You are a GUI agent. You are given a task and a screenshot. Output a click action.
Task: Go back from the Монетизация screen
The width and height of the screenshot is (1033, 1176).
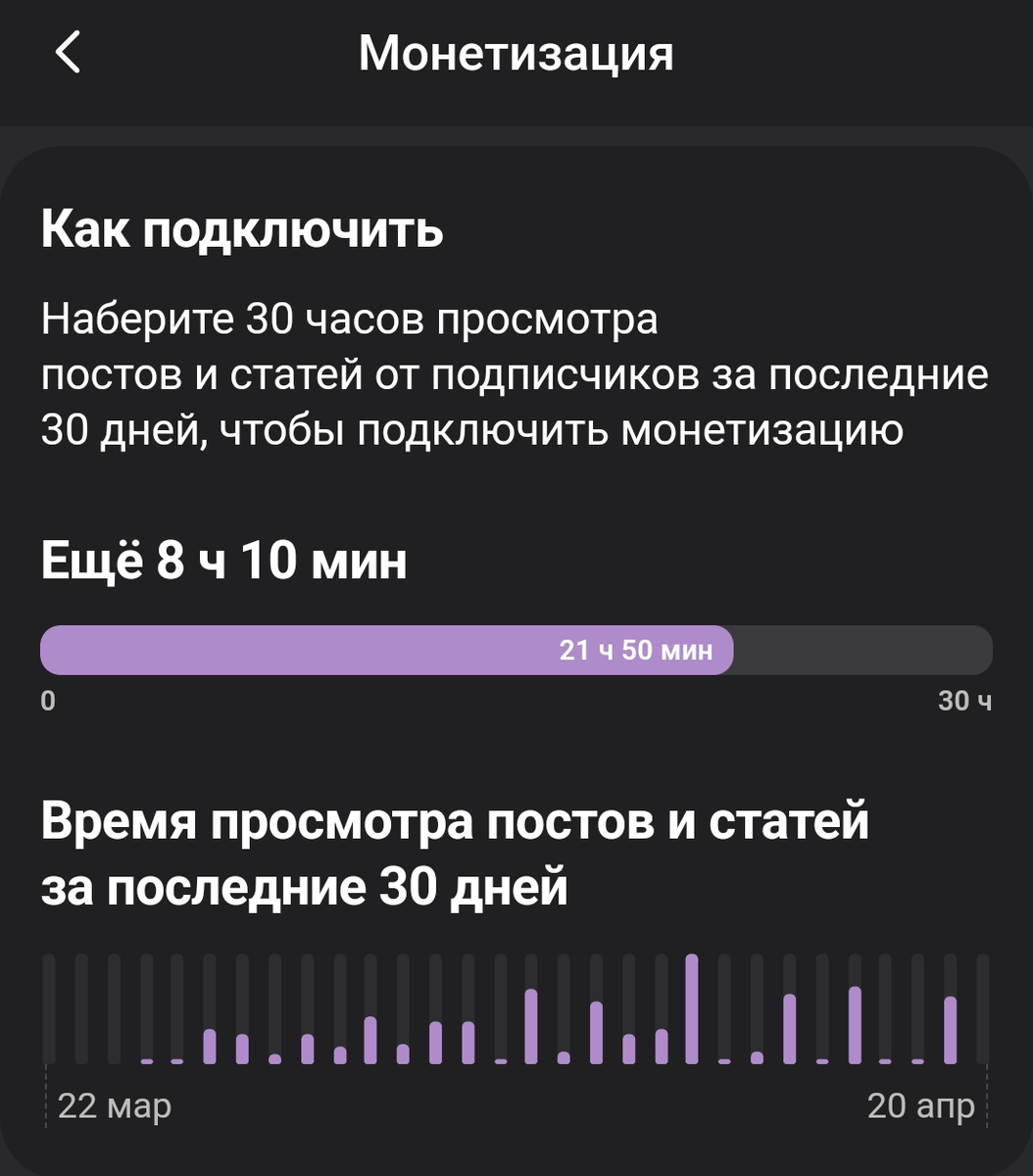[x=68, y=53]
